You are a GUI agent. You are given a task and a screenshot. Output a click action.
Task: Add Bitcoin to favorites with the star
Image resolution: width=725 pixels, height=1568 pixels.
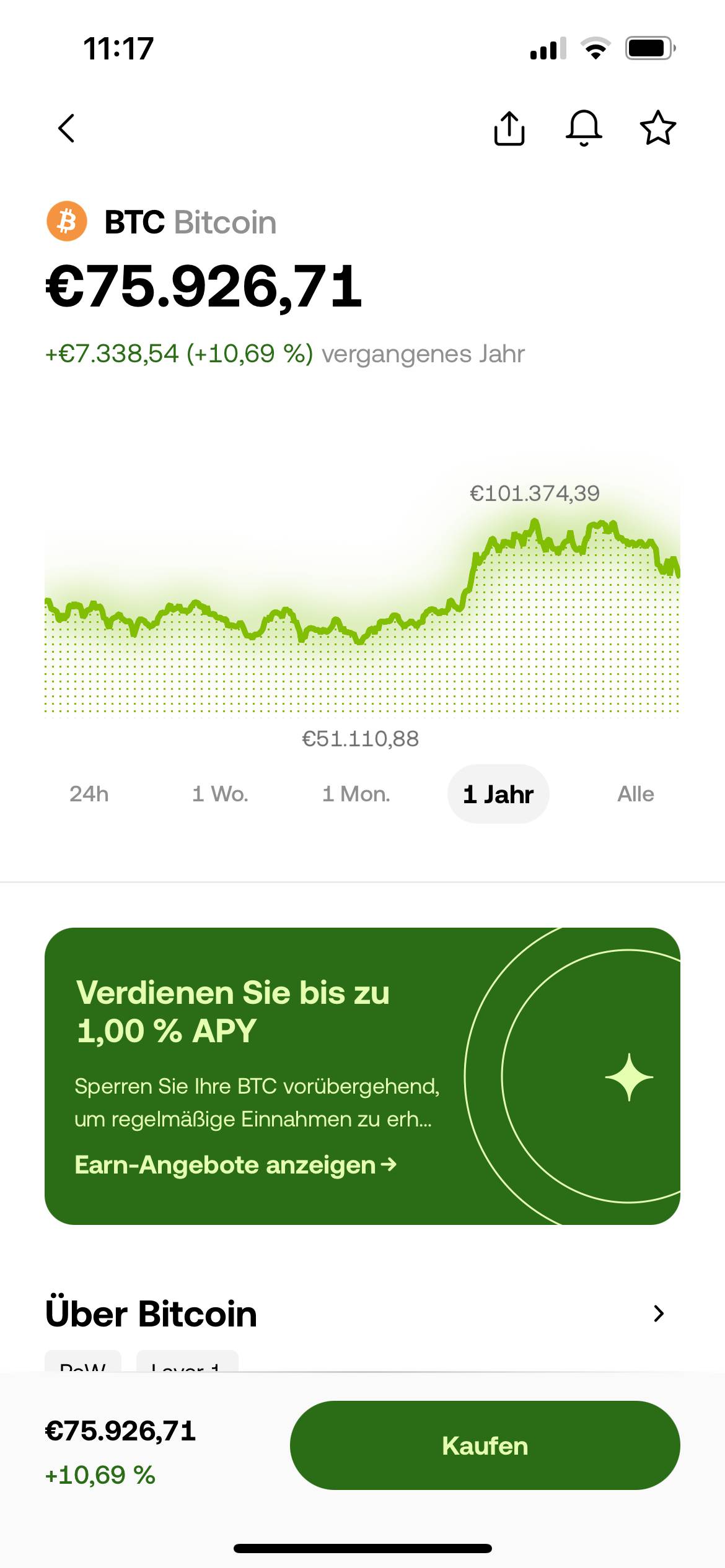tap(657, 128)
